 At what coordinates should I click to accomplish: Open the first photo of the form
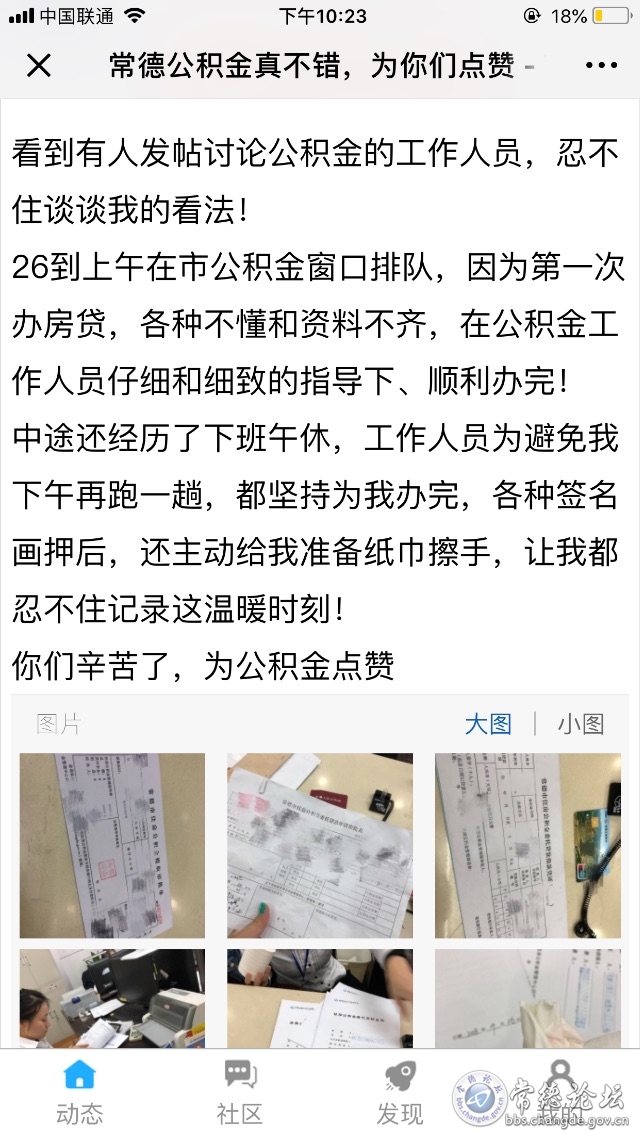pyautogui.click(x=112, y=845)
